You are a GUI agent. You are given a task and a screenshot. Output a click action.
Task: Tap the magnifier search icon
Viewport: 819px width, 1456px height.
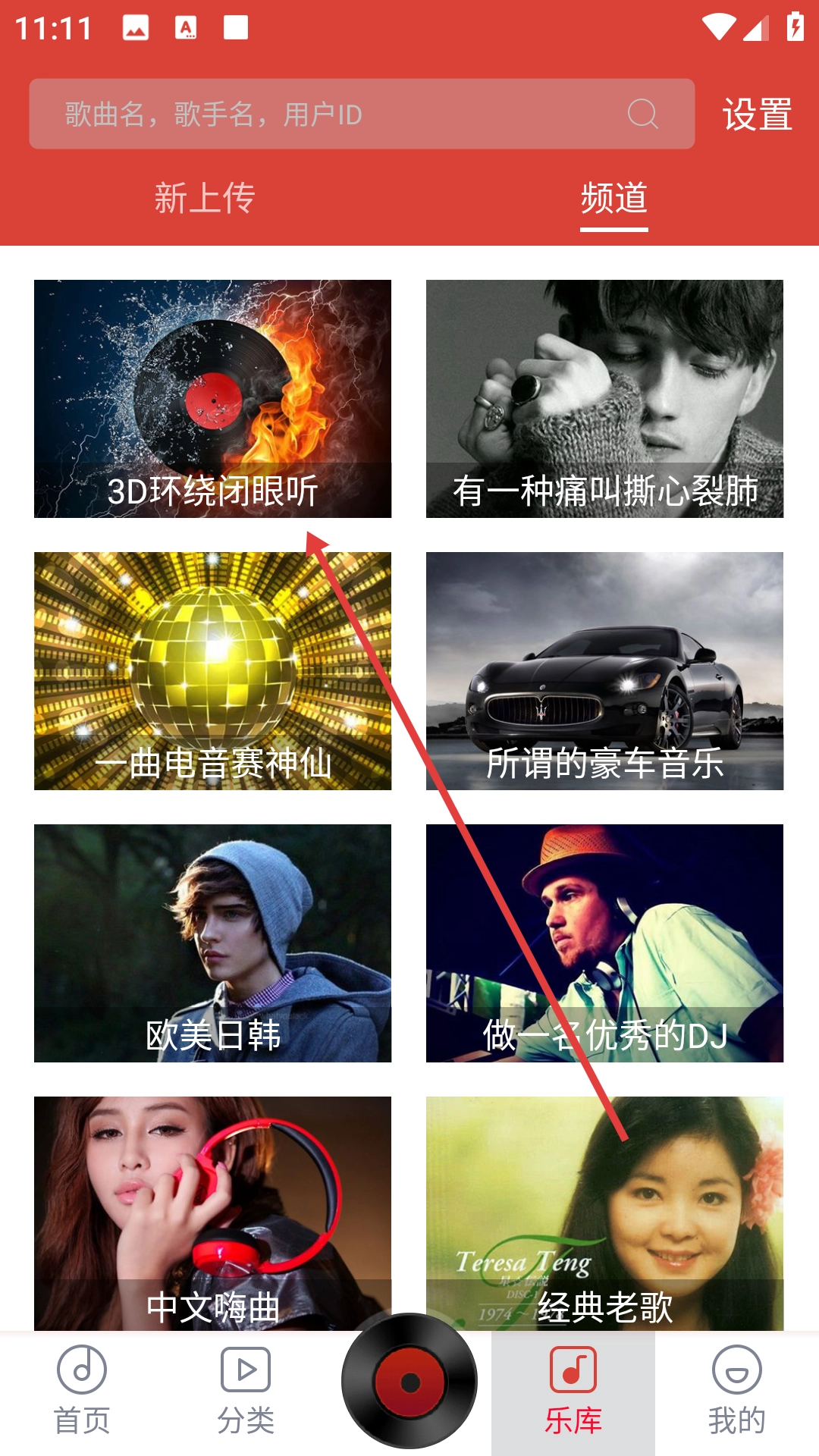[642, 115]
